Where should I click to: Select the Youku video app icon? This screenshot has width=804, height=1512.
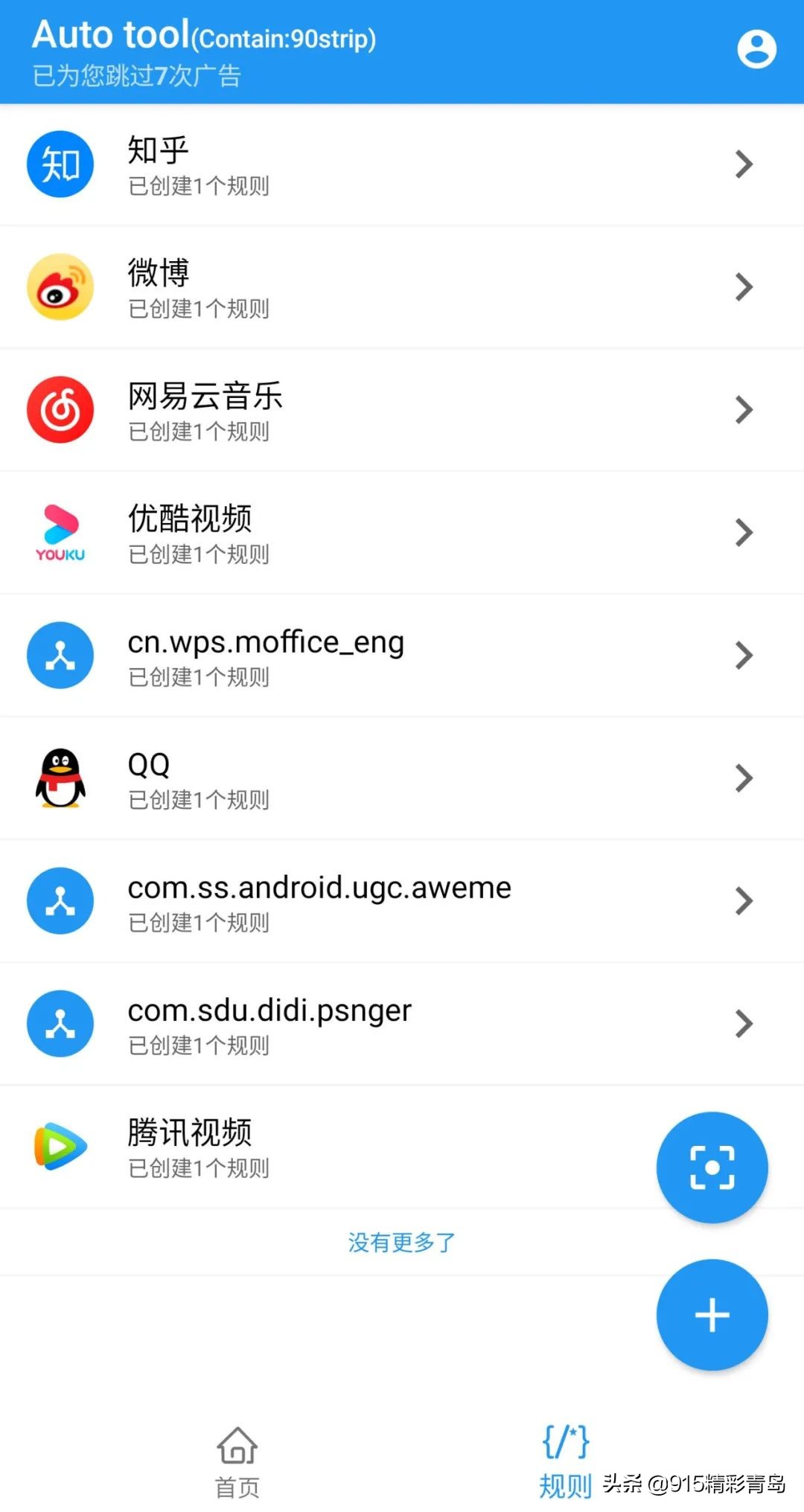(60, 531)
